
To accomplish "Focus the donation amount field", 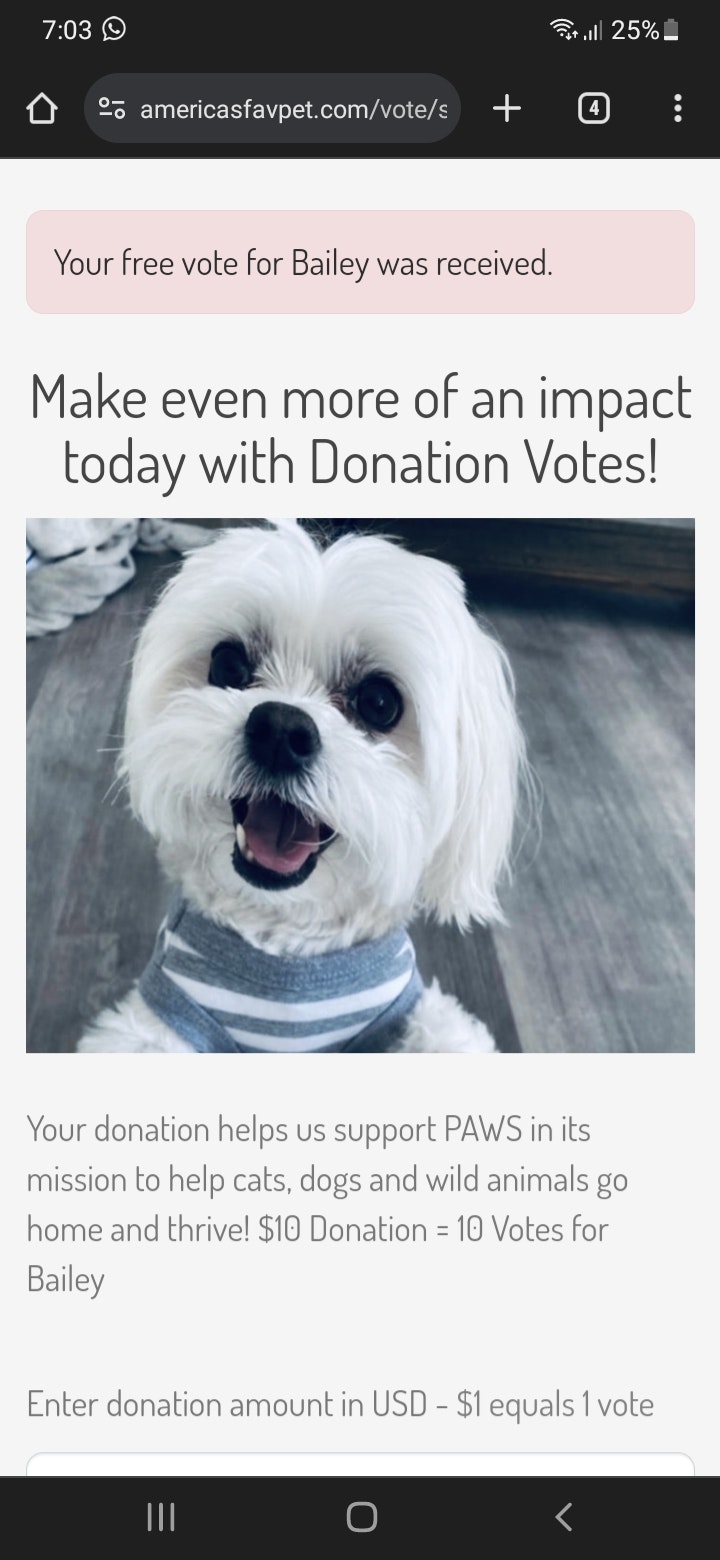I will [x=360, y=1464].
